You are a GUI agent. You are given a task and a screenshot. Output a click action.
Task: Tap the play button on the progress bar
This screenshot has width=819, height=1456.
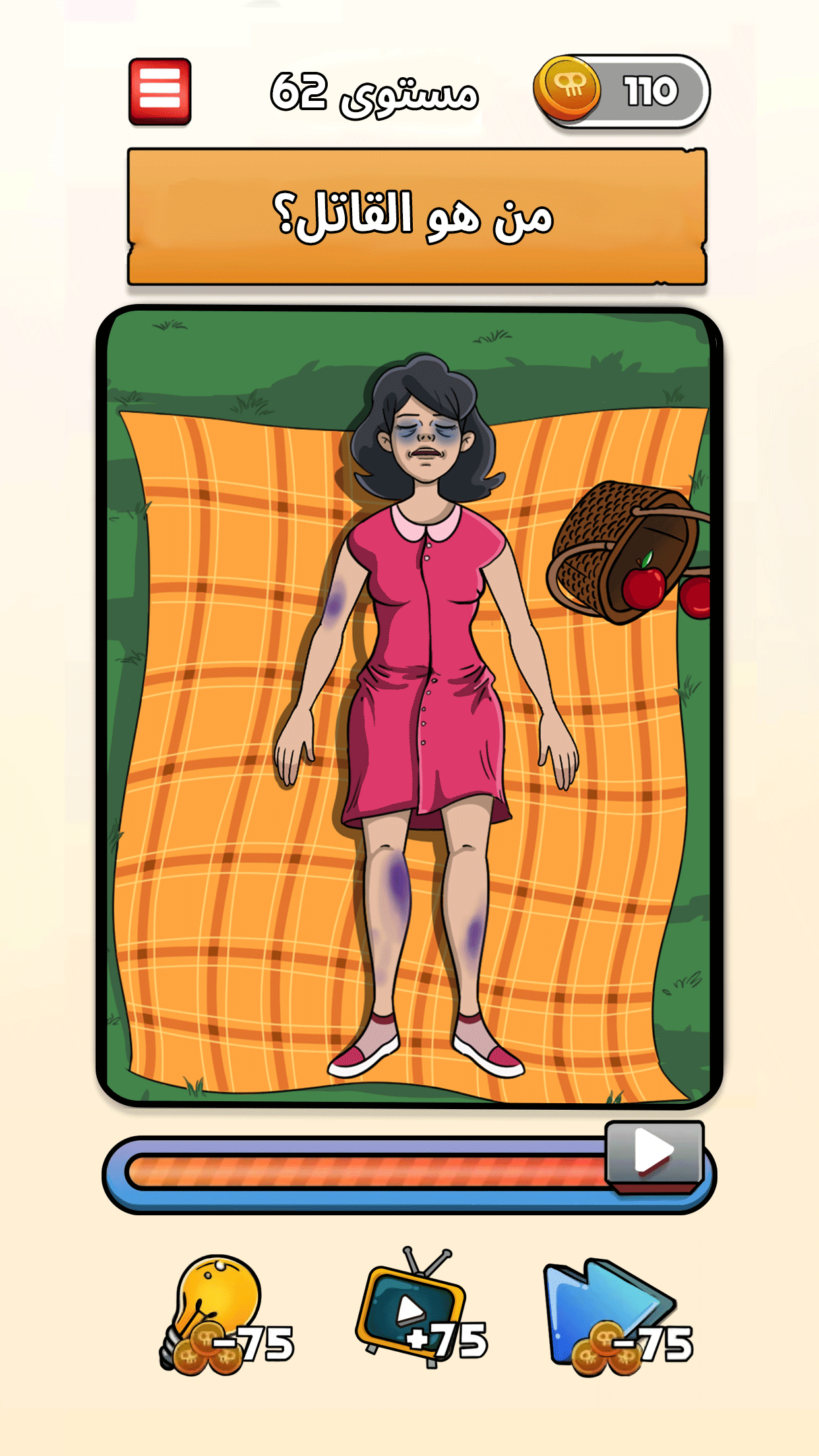[x=654, y=1153]
